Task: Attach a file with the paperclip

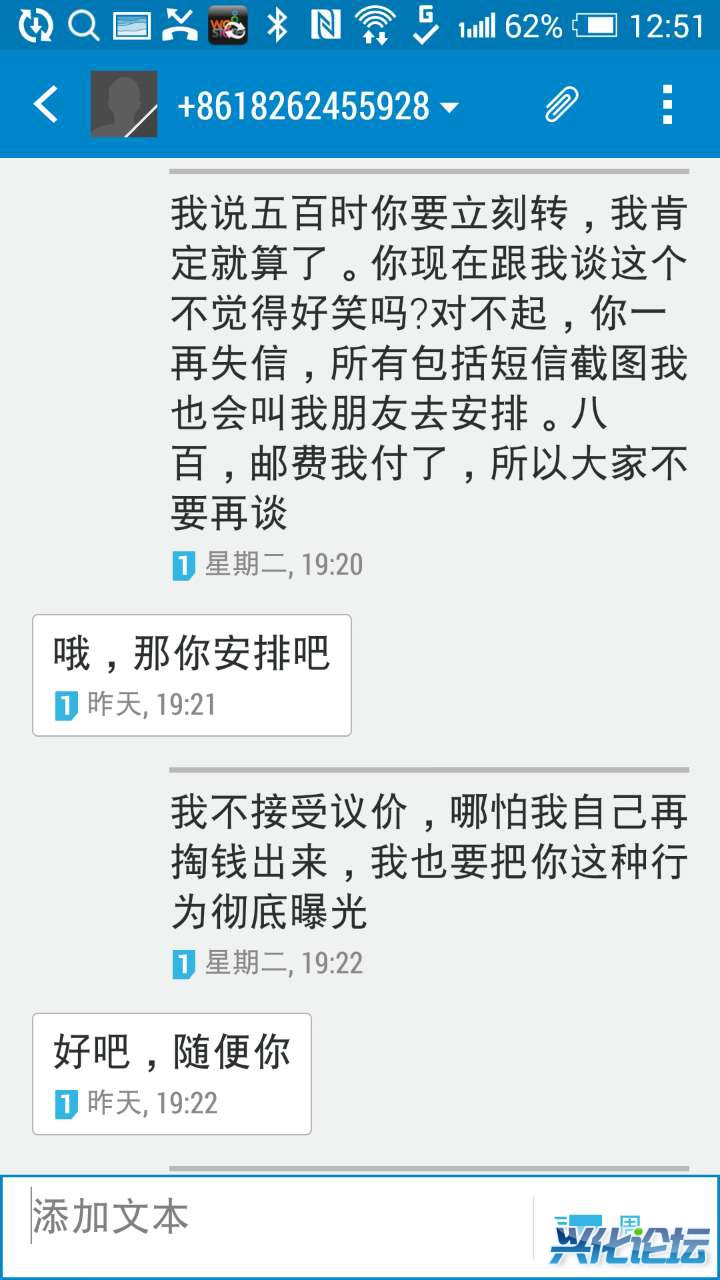Action: (x=562, y=104)
